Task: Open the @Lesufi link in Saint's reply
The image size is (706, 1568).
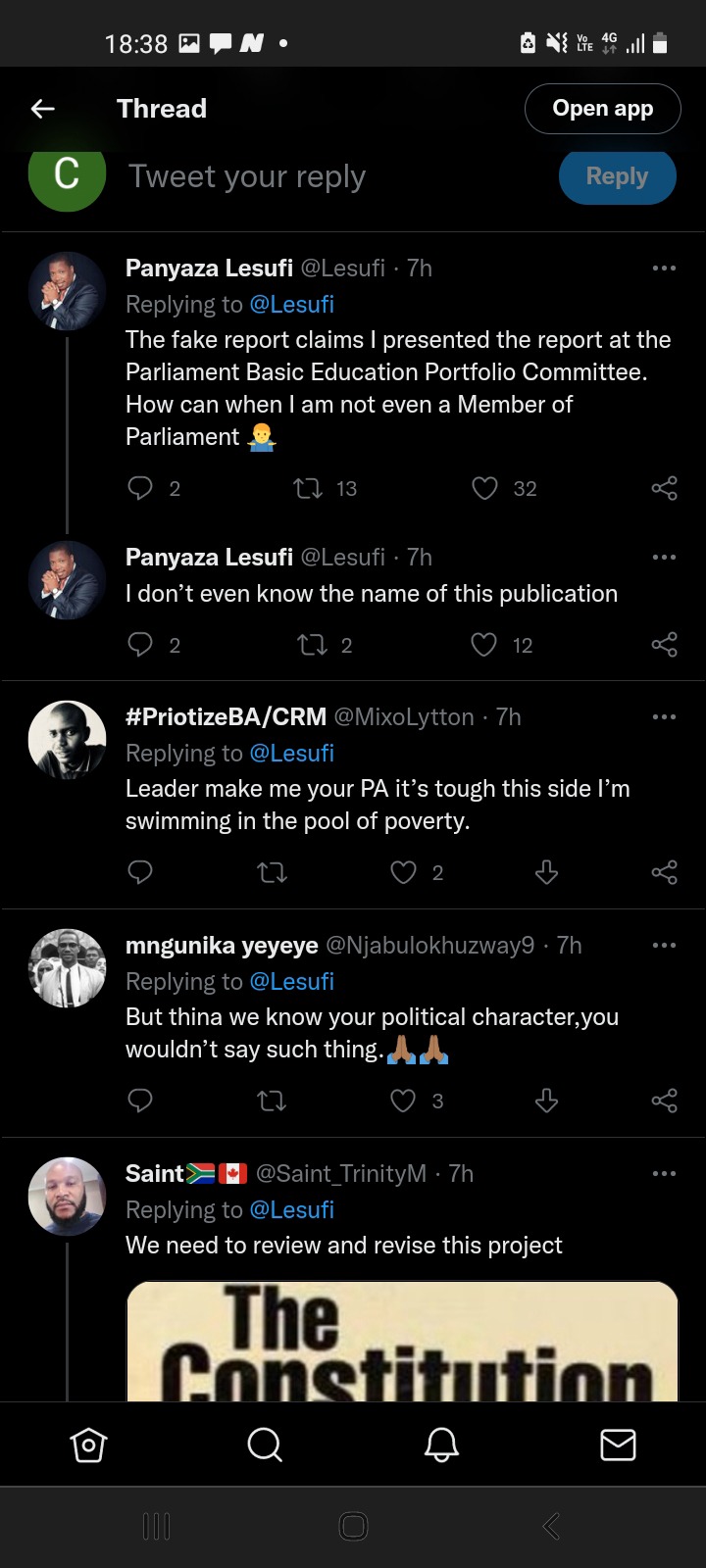Action: click(292, 1210)
